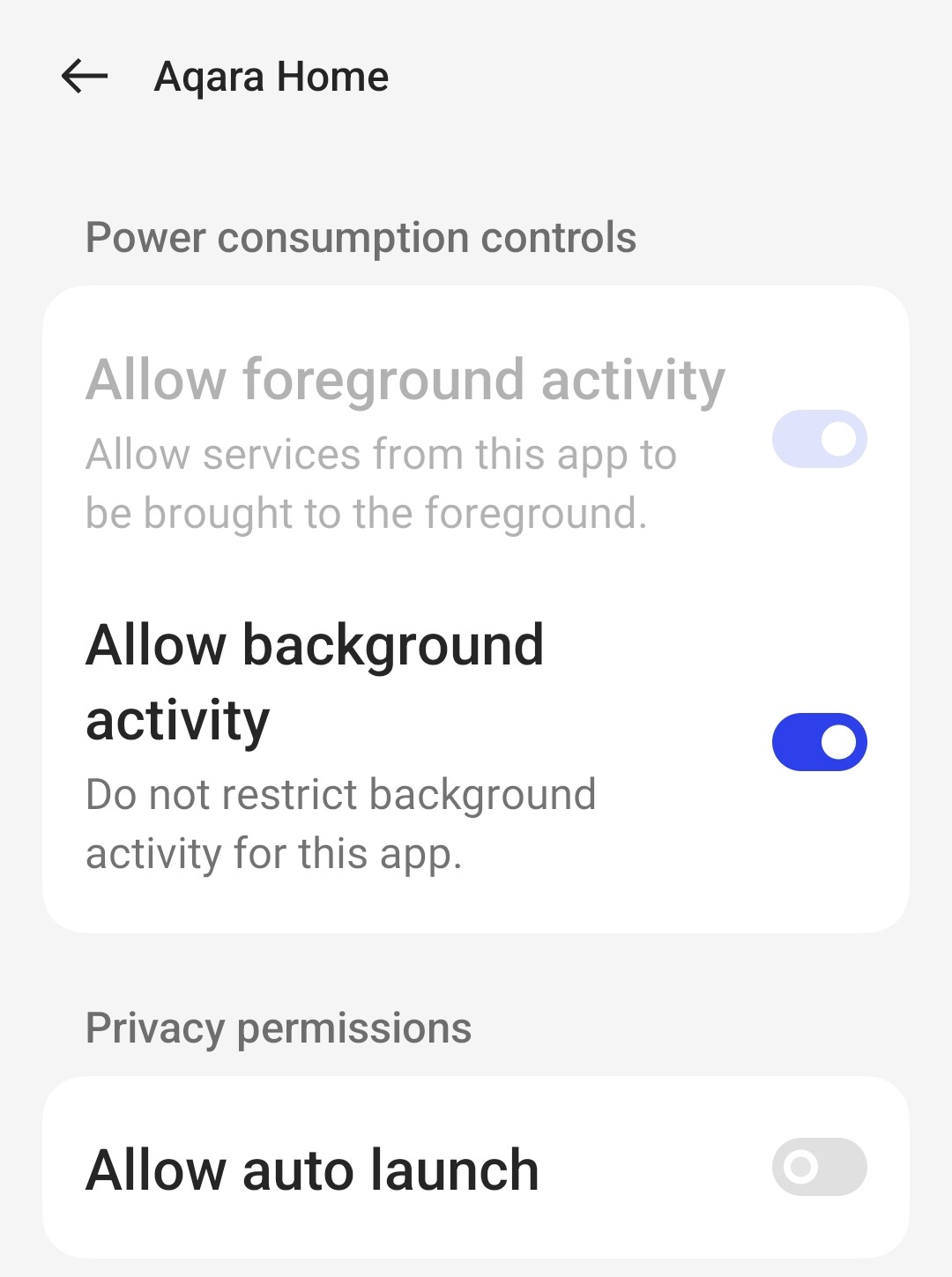Screen dimensions: 952x1277
Task: Turn off Allow background activity
Action: 819,742
